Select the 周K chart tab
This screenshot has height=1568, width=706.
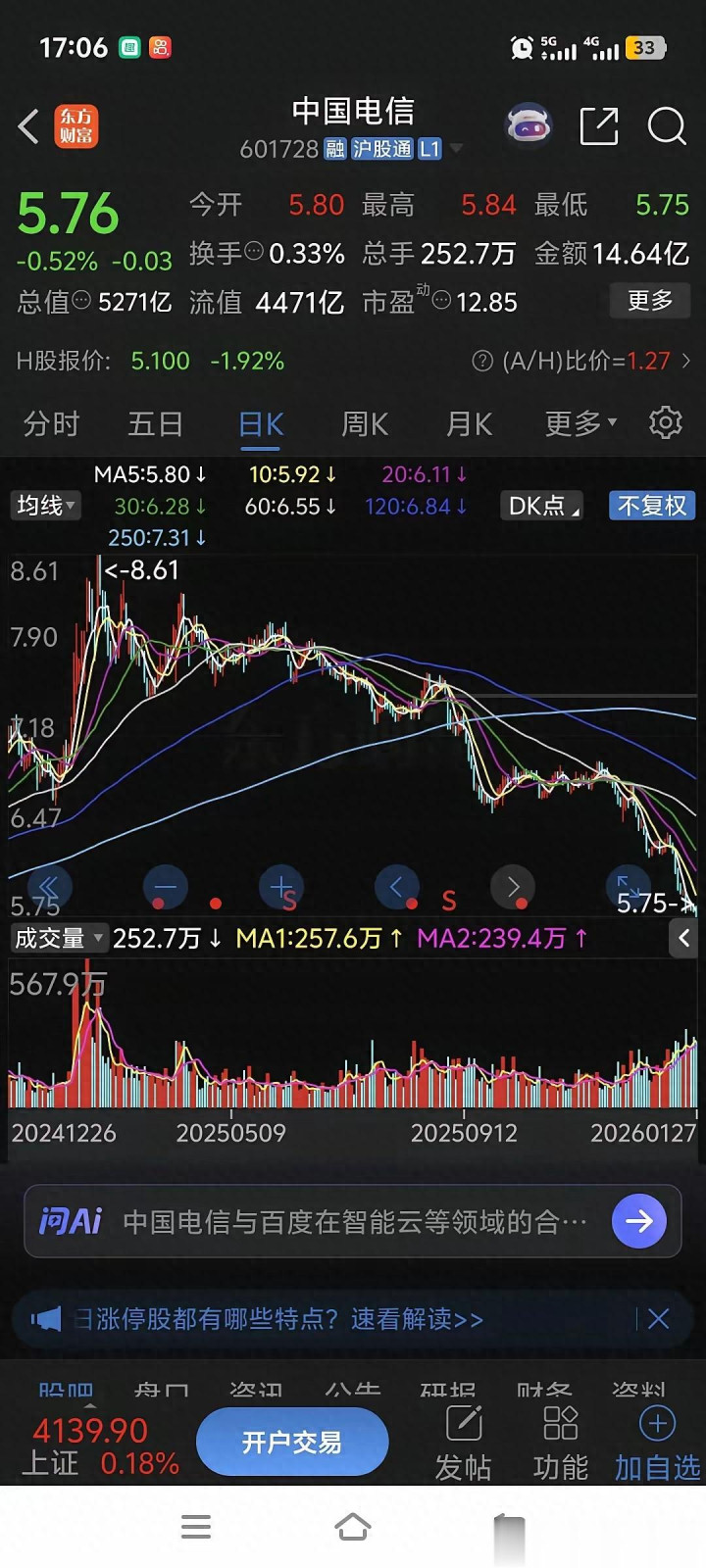pos(365,423)
